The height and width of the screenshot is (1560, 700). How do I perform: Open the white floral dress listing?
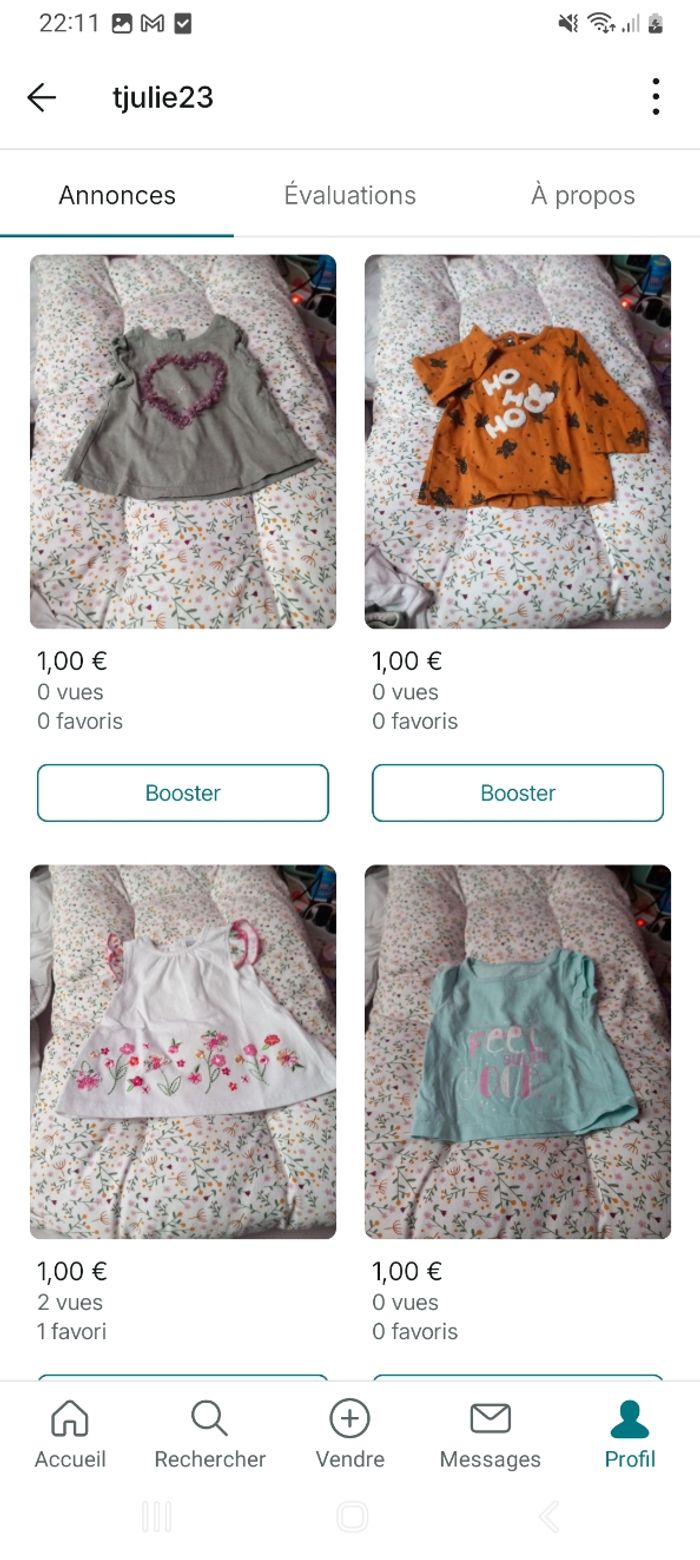(183, 1051)
